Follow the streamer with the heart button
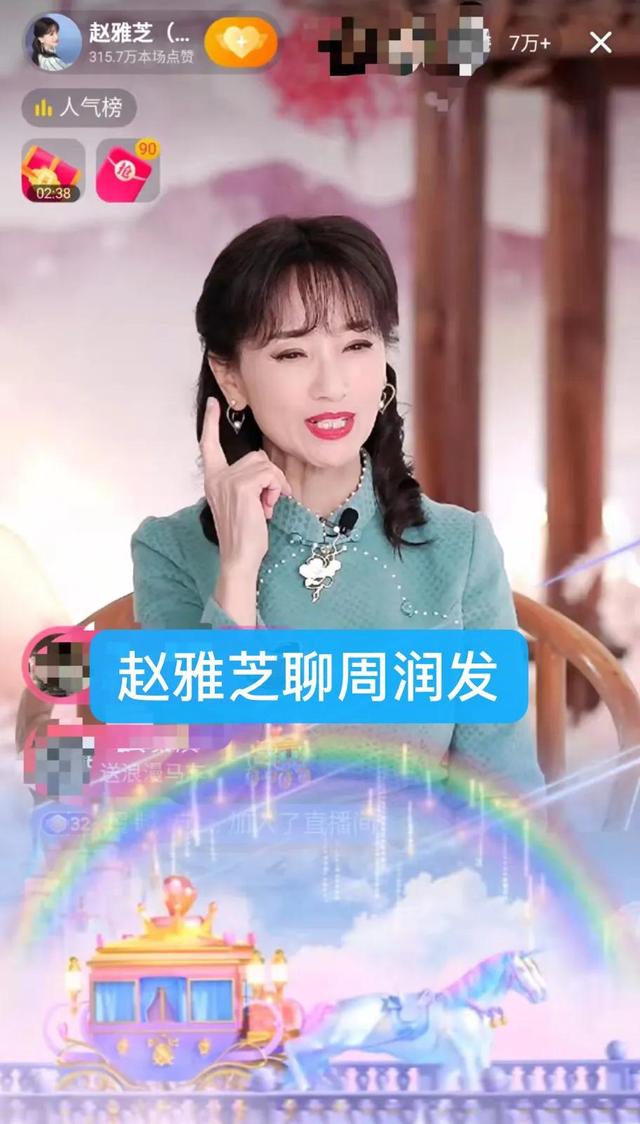This screenshot has height=1124, width=640. pos(241,43)
